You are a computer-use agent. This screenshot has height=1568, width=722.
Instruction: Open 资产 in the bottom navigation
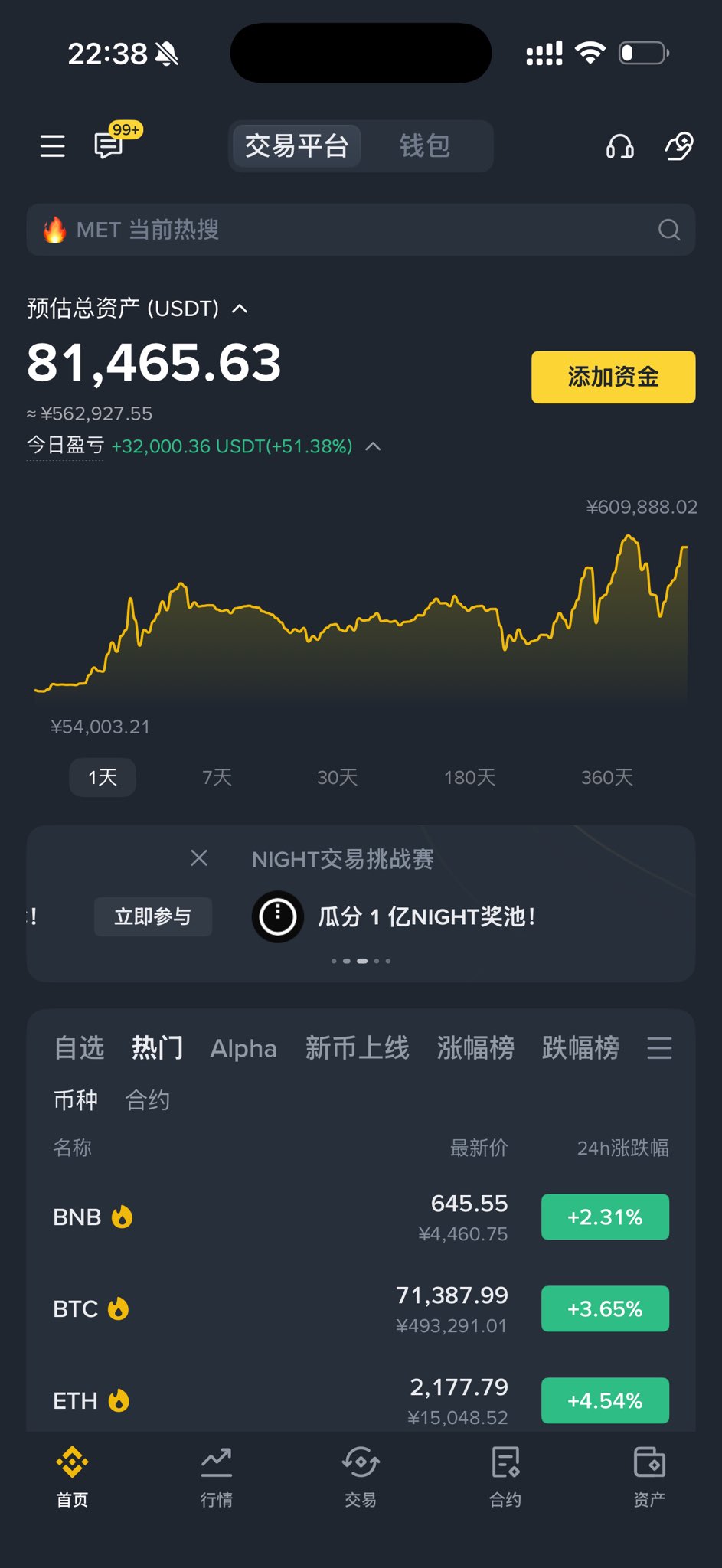(x=649, y=1478)
